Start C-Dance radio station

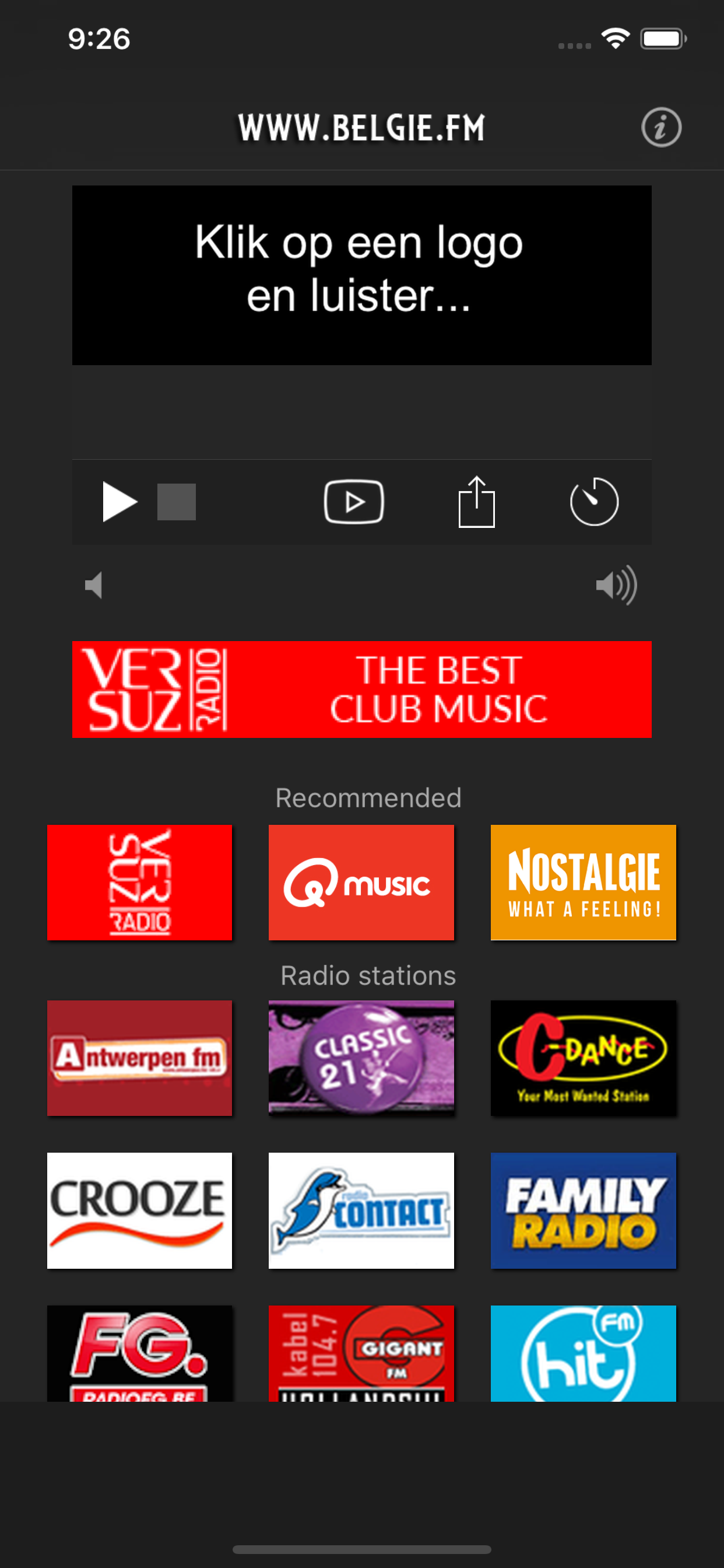(x=583, y=1058)
